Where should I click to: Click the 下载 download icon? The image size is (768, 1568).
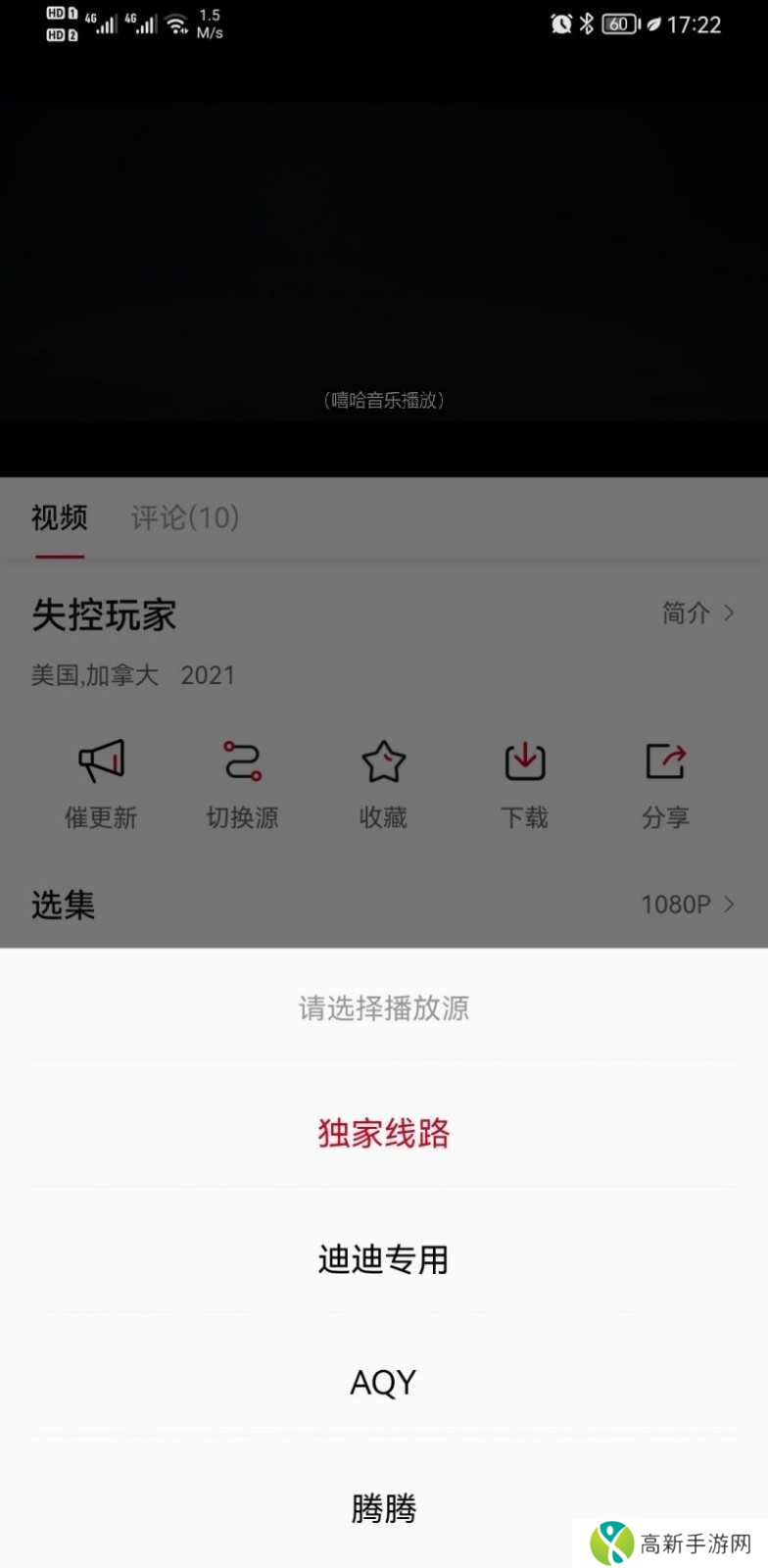525,761
